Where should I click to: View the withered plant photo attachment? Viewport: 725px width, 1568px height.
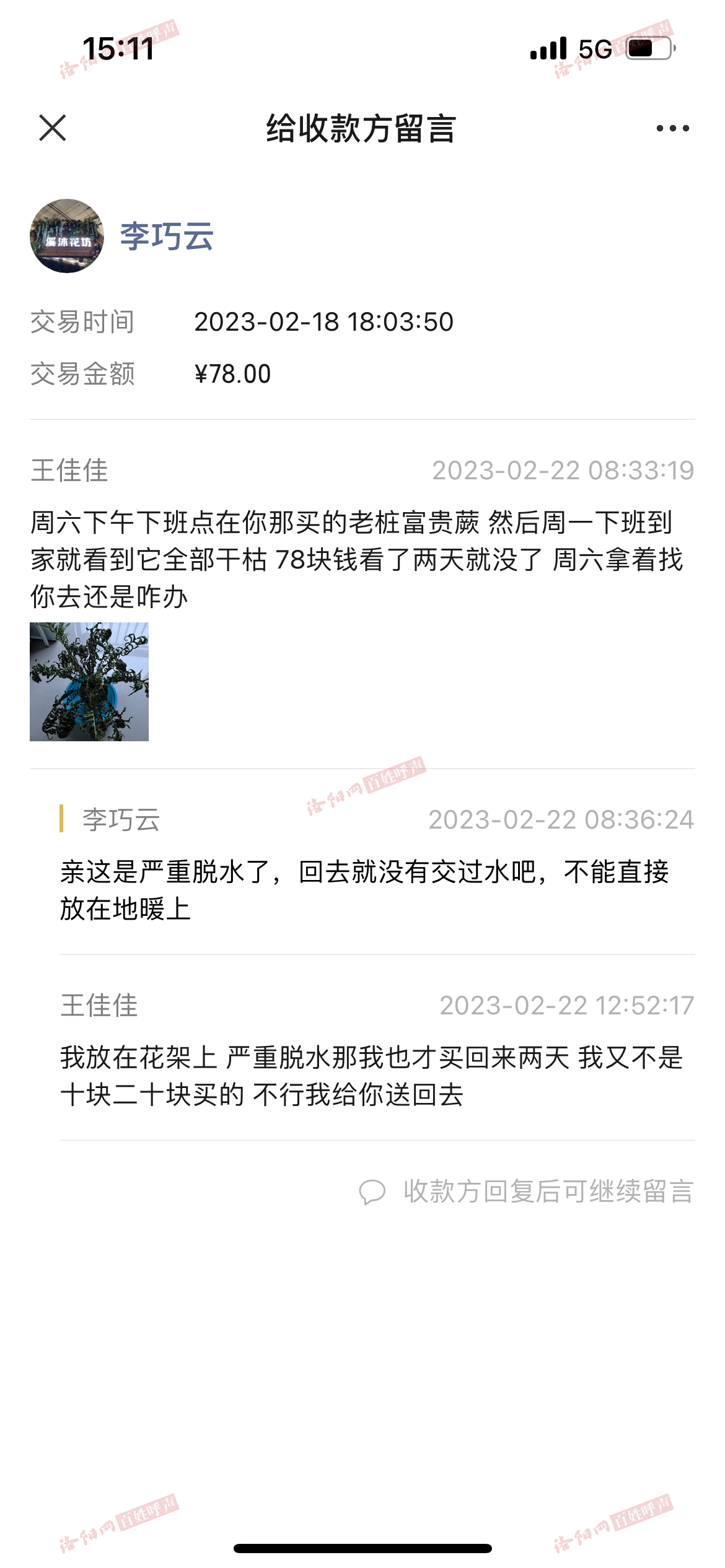tap(89, 682)
